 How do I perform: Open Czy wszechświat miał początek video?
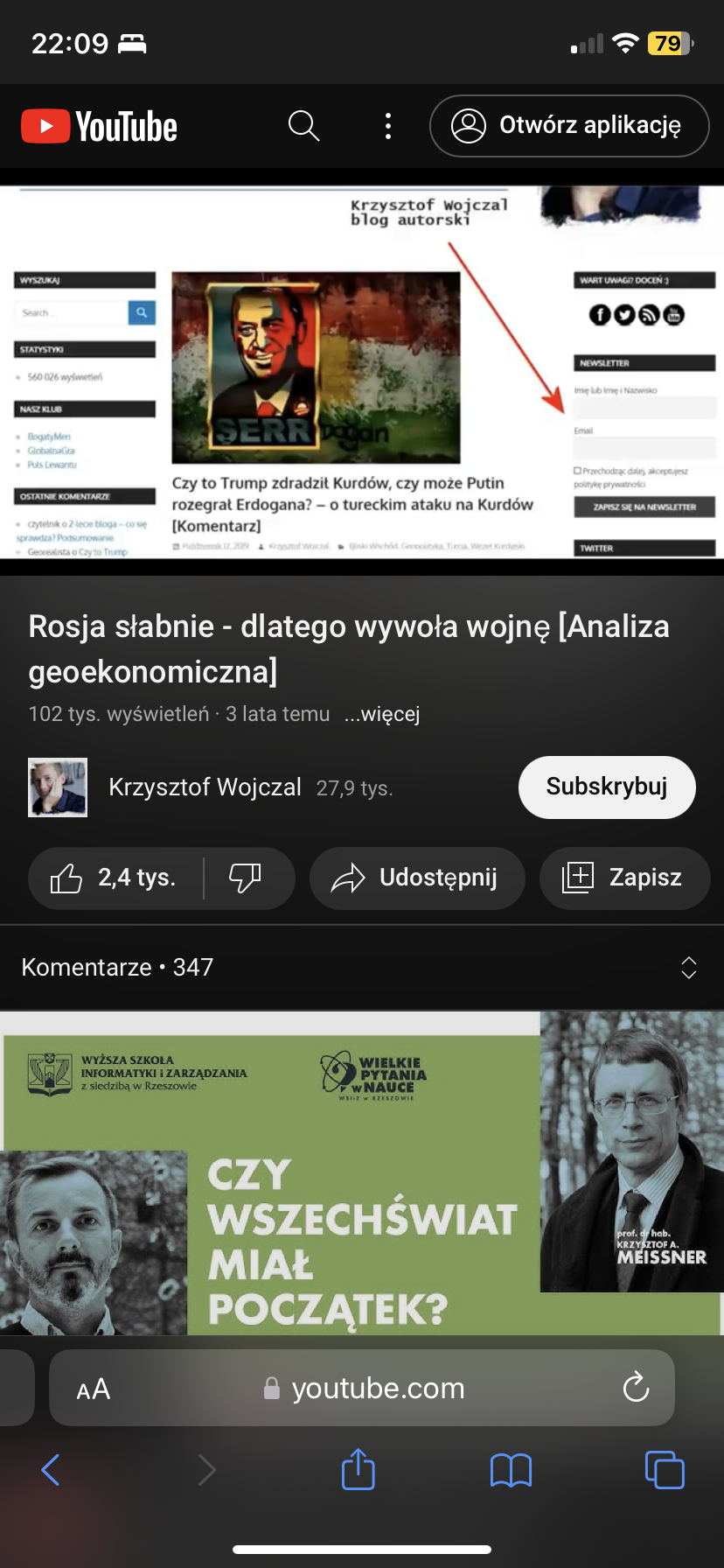pyautogui.click(x=362, y=1172)
